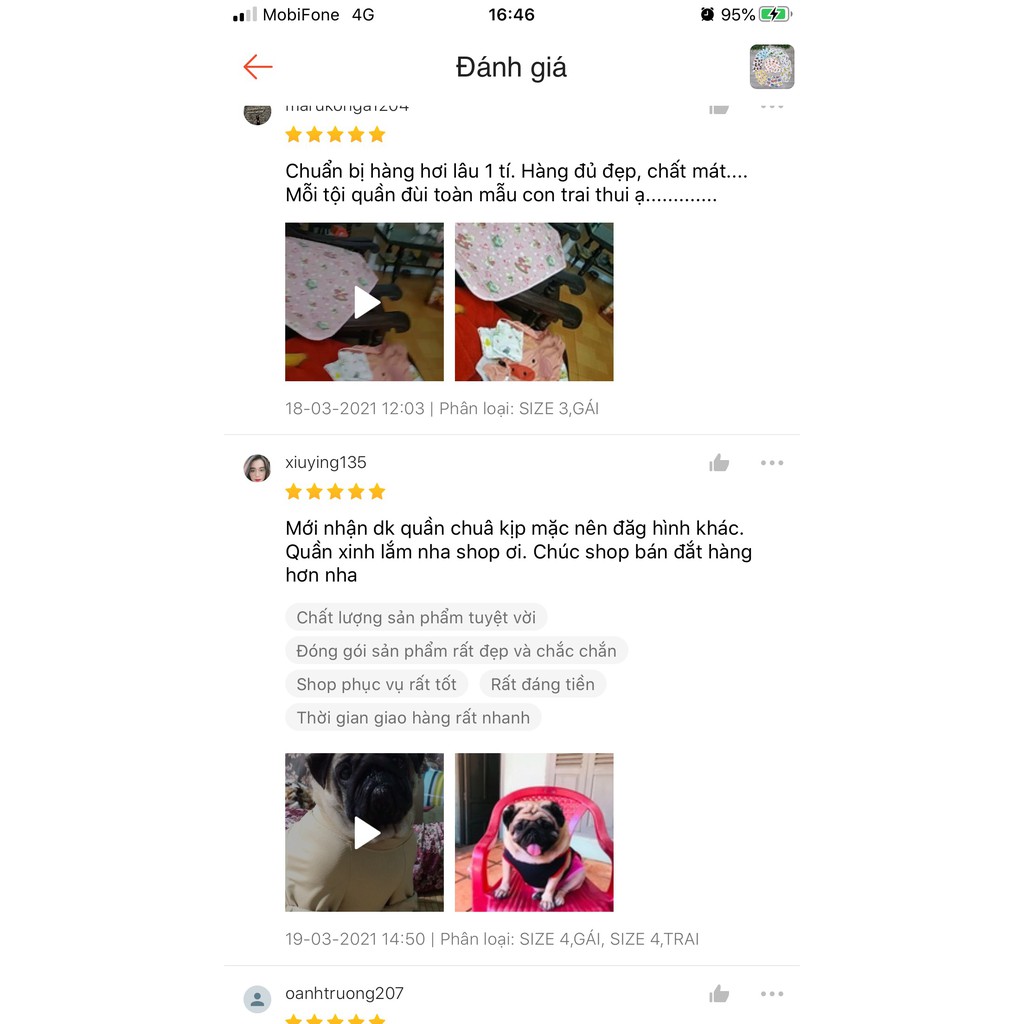Viewport: 1024px width, 1024px height.
Task: Open oanhtruong207's profile avatar
Action: (x=258, y=999)
